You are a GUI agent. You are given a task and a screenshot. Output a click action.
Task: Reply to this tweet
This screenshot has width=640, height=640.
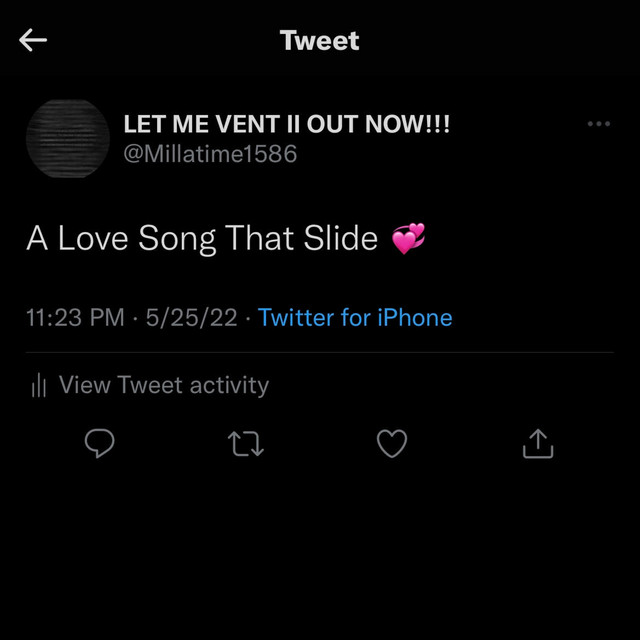(99, 444)
